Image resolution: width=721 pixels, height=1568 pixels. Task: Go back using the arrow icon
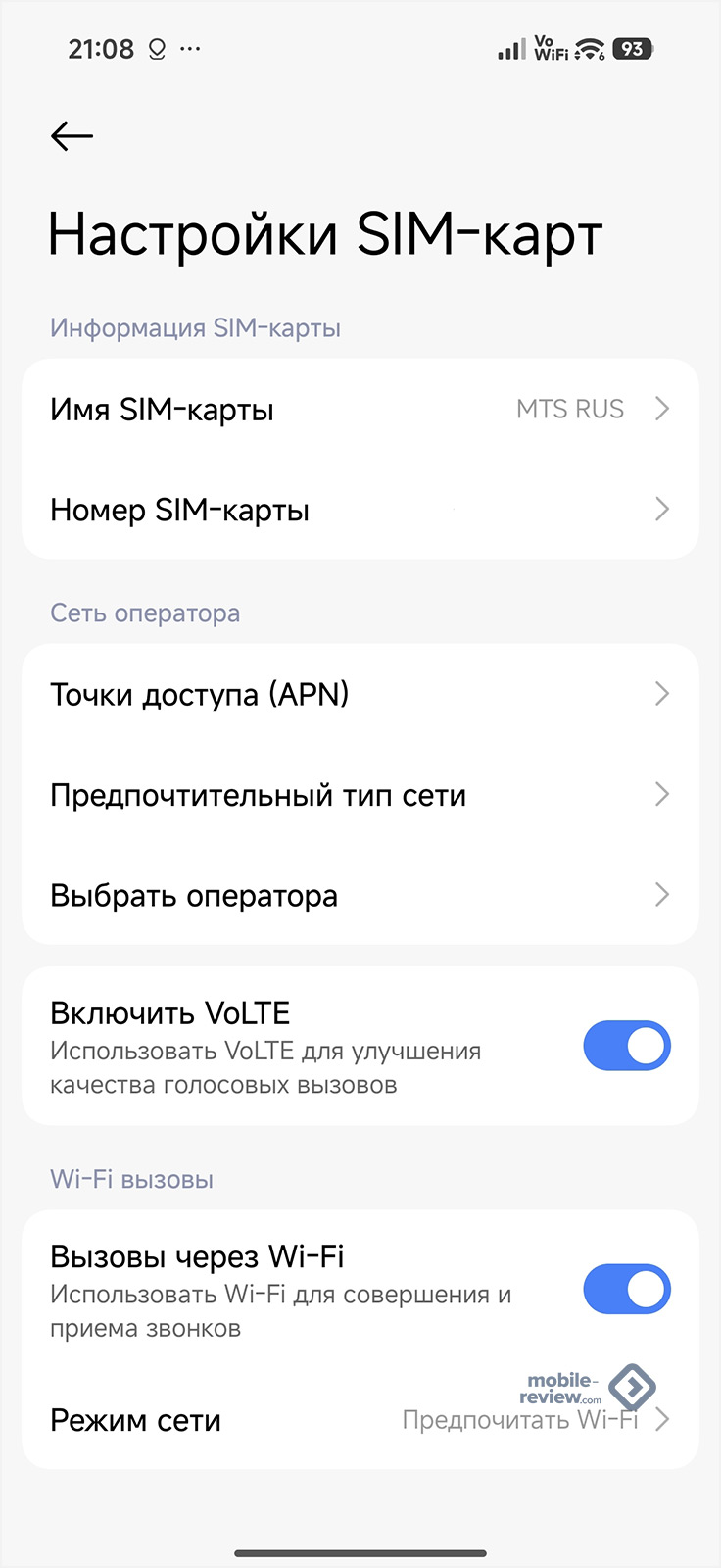click(x=72, y=136)
